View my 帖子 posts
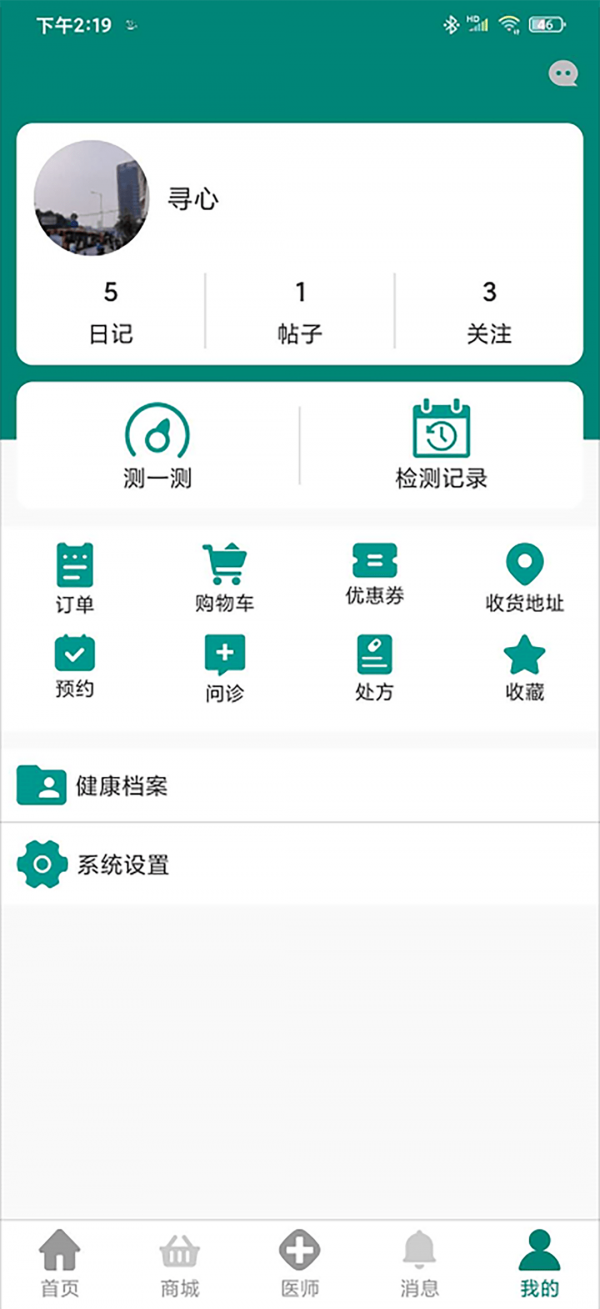This screenshot has width=600, height=1309. pyautogui.click(x=300, y=311)
